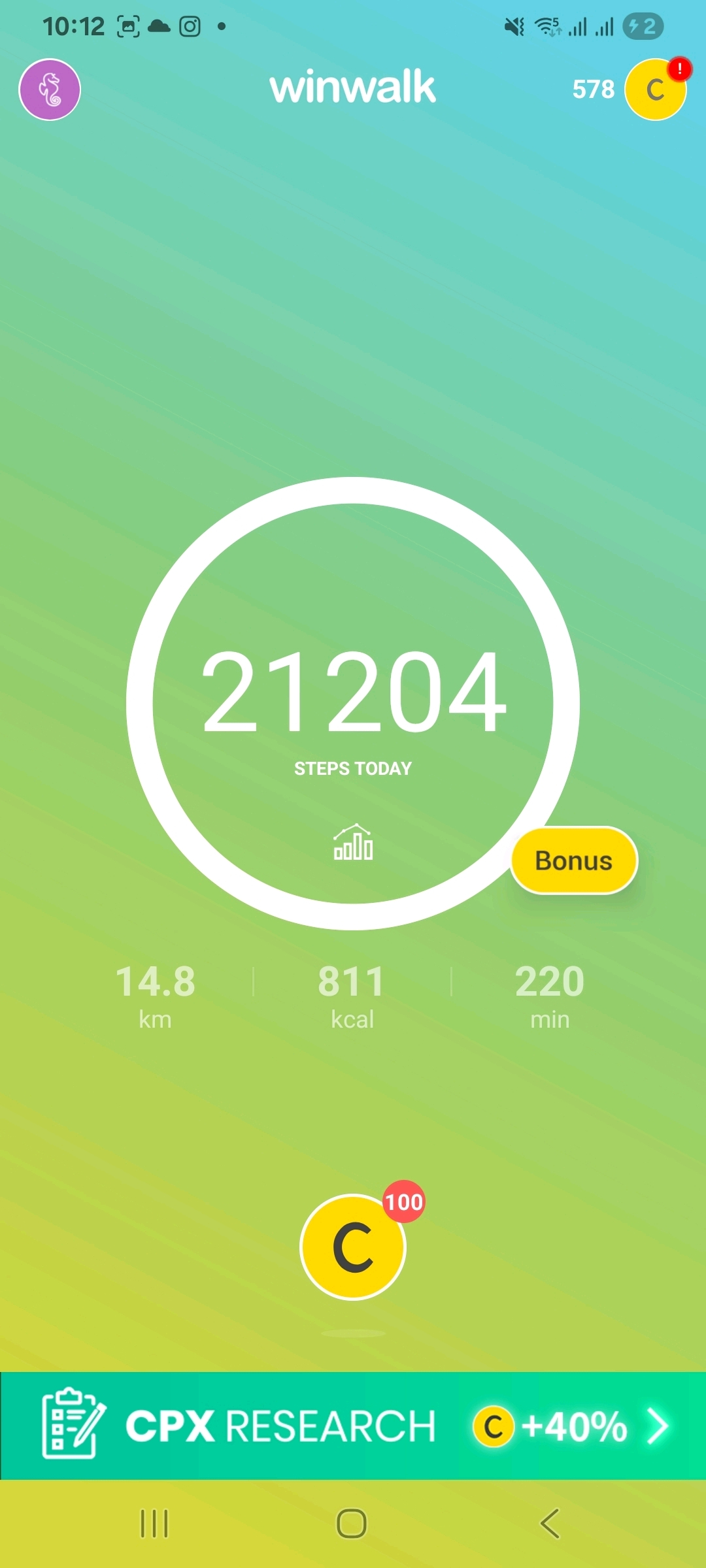This screenshot has width=706, height=1568.
Task: Collect the 100 coins
Action: pyautogui.click(x=353, y=1247)
